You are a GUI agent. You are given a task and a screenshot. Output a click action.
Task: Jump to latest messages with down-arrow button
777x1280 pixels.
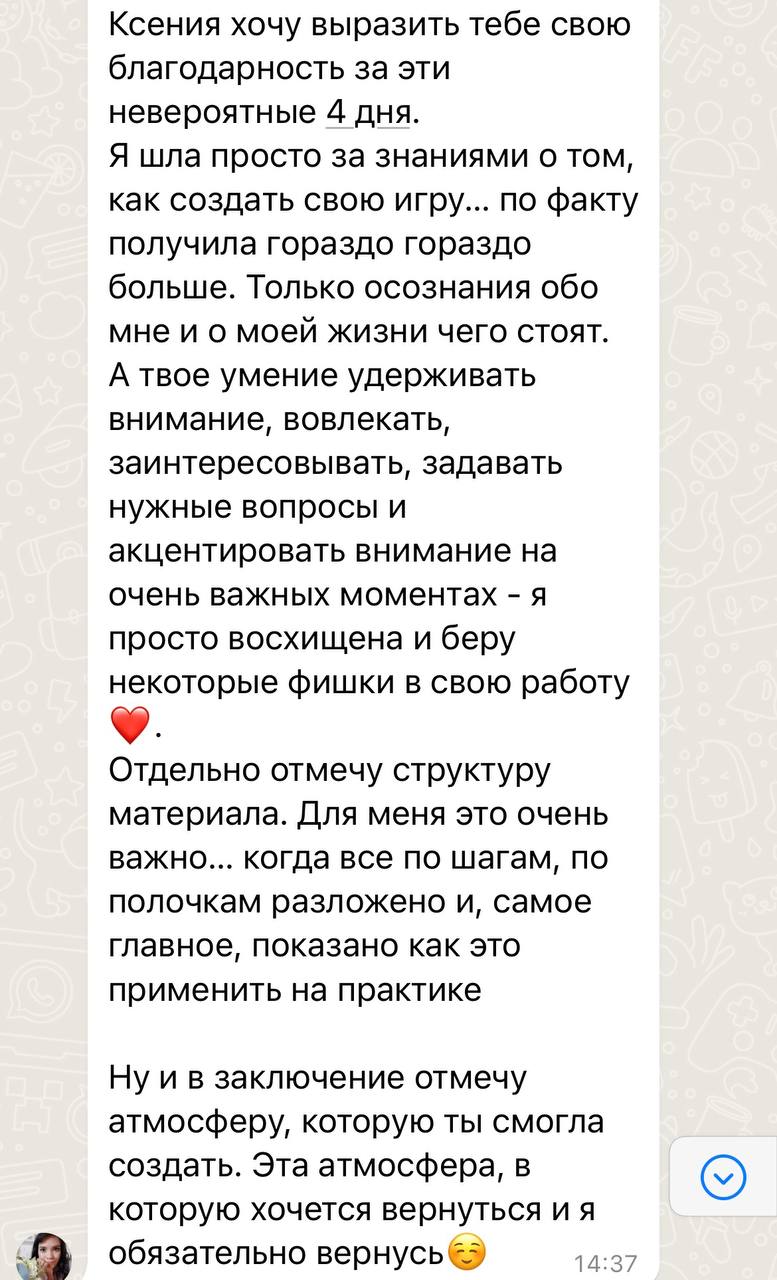click(724, 1177)
